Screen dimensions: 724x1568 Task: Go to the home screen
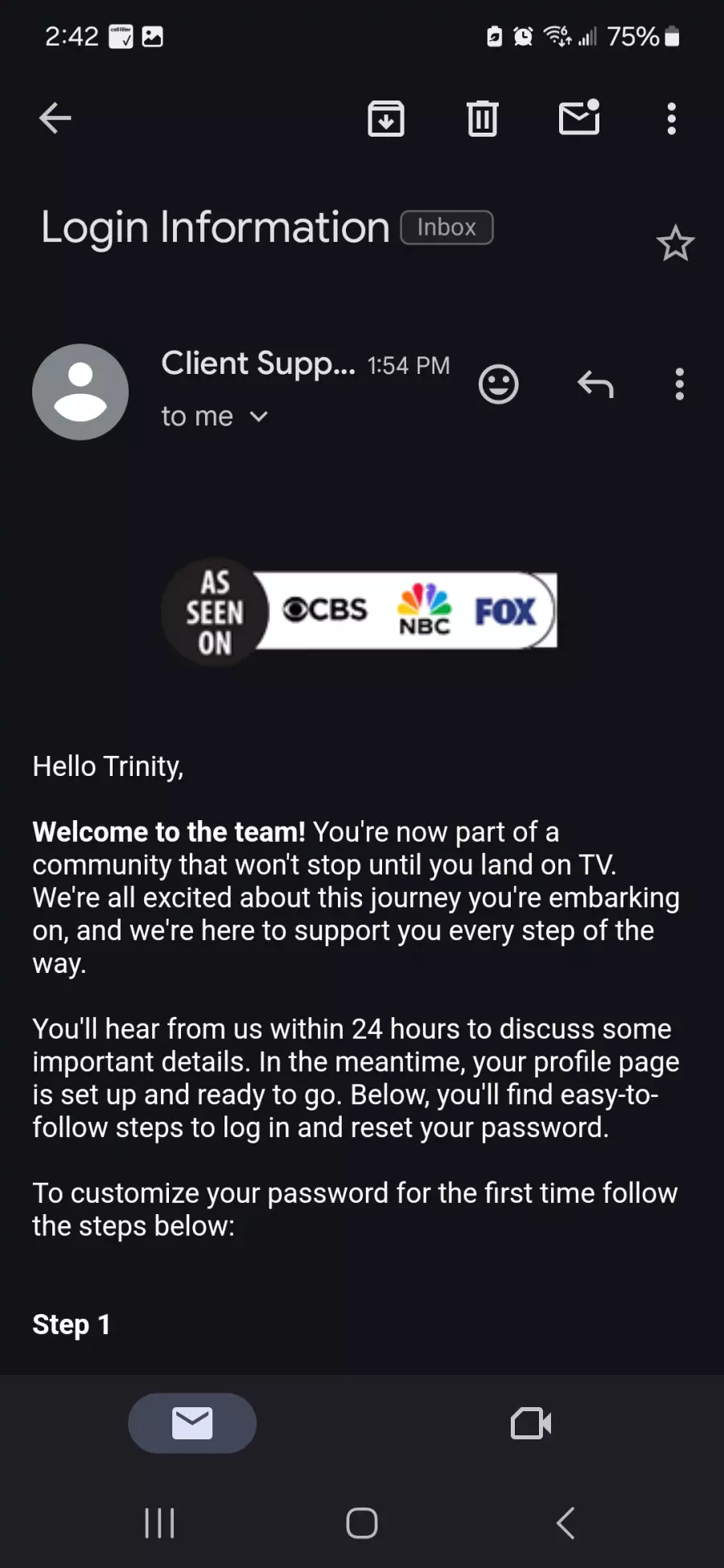362,1523
